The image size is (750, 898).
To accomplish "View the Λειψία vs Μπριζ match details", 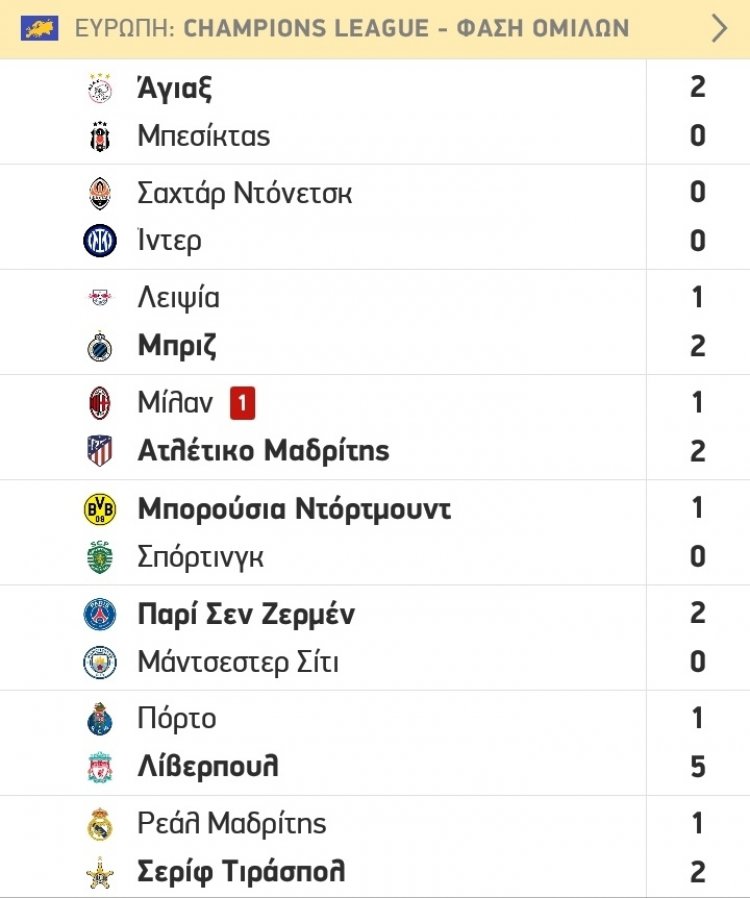I will click(374, 321).
